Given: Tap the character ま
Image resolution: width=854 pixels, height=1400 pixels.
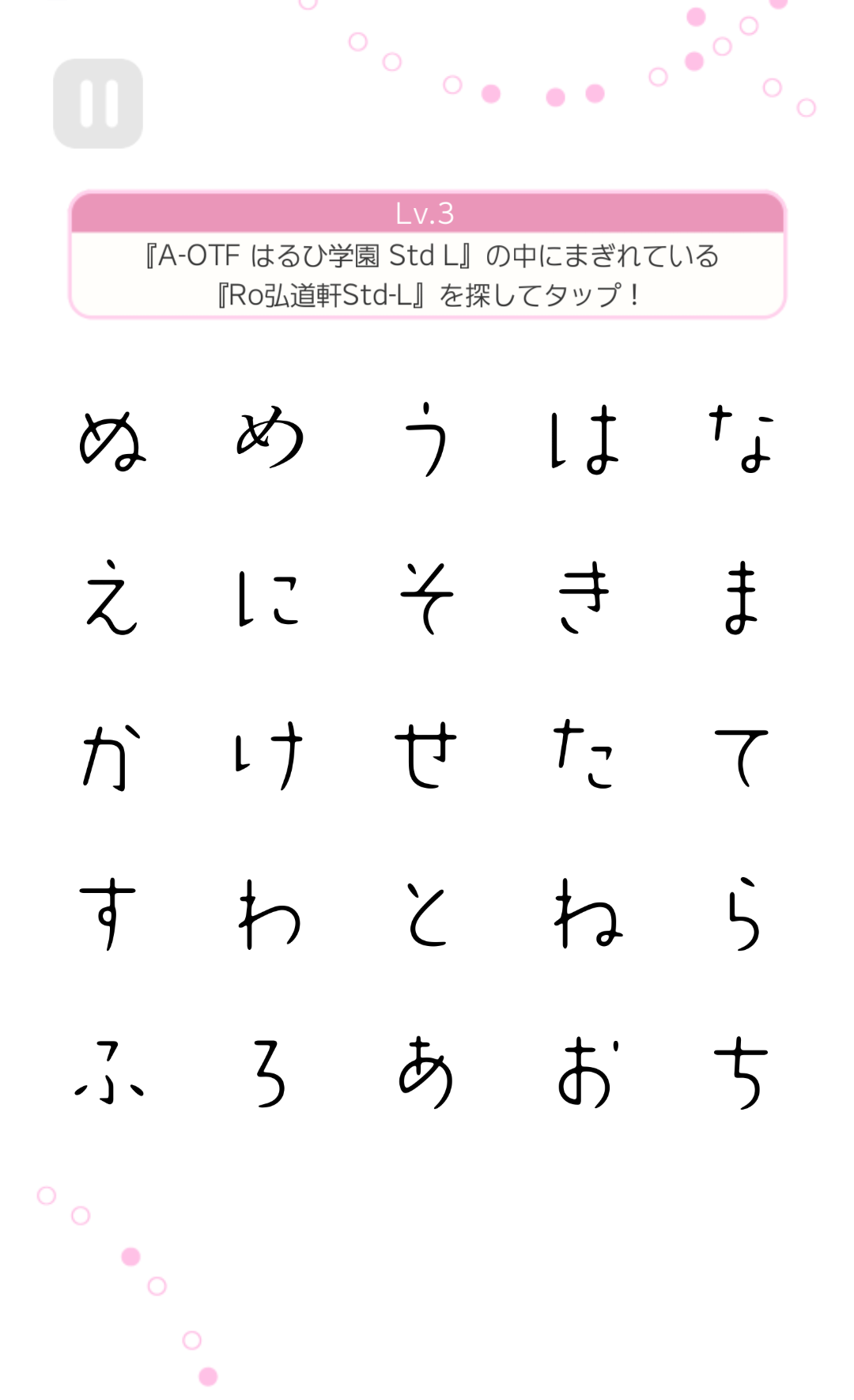Looking at the screenshot, I should pos(741,598).
